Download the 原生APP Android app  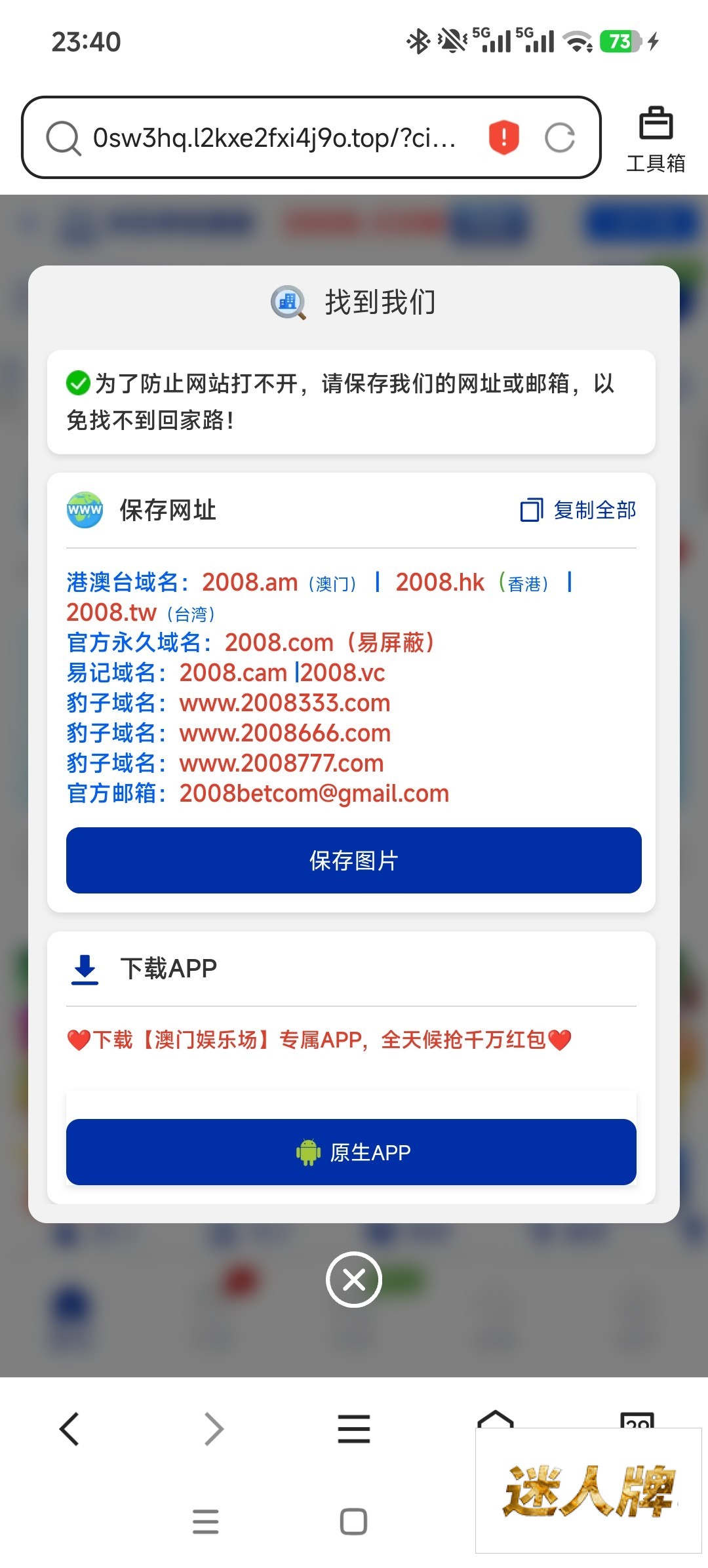(351, 1152)
